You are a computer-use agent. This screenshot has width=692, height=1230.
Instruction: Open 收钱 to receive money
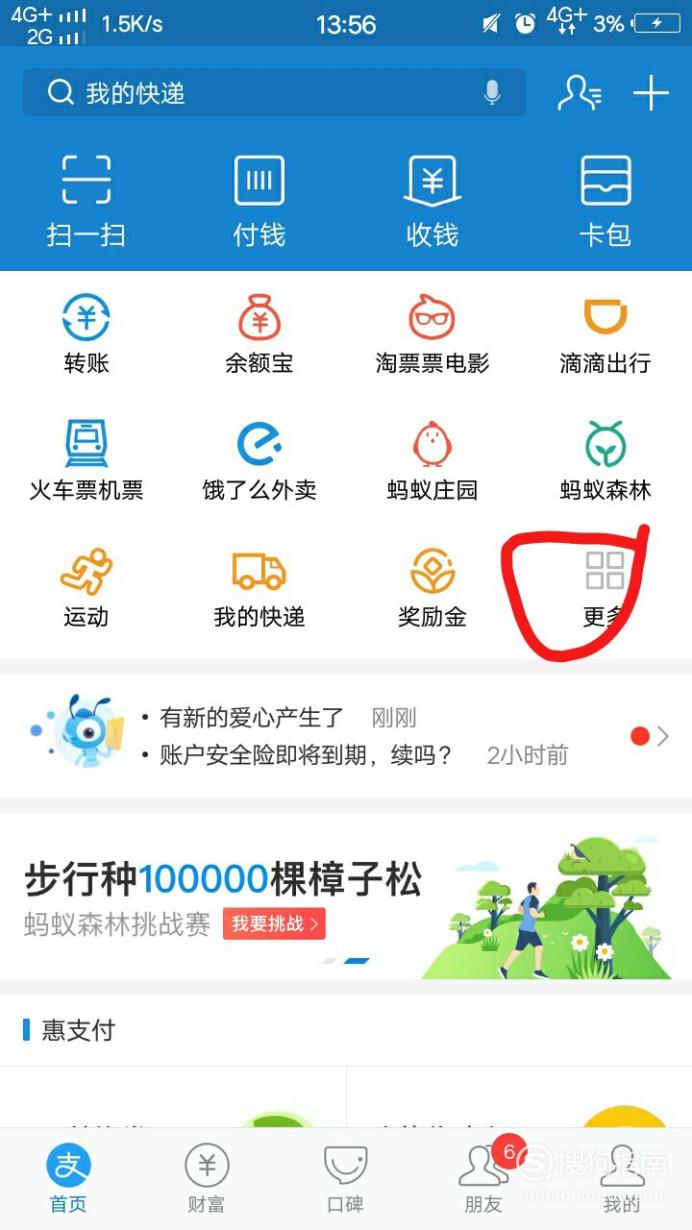point(432,201)
